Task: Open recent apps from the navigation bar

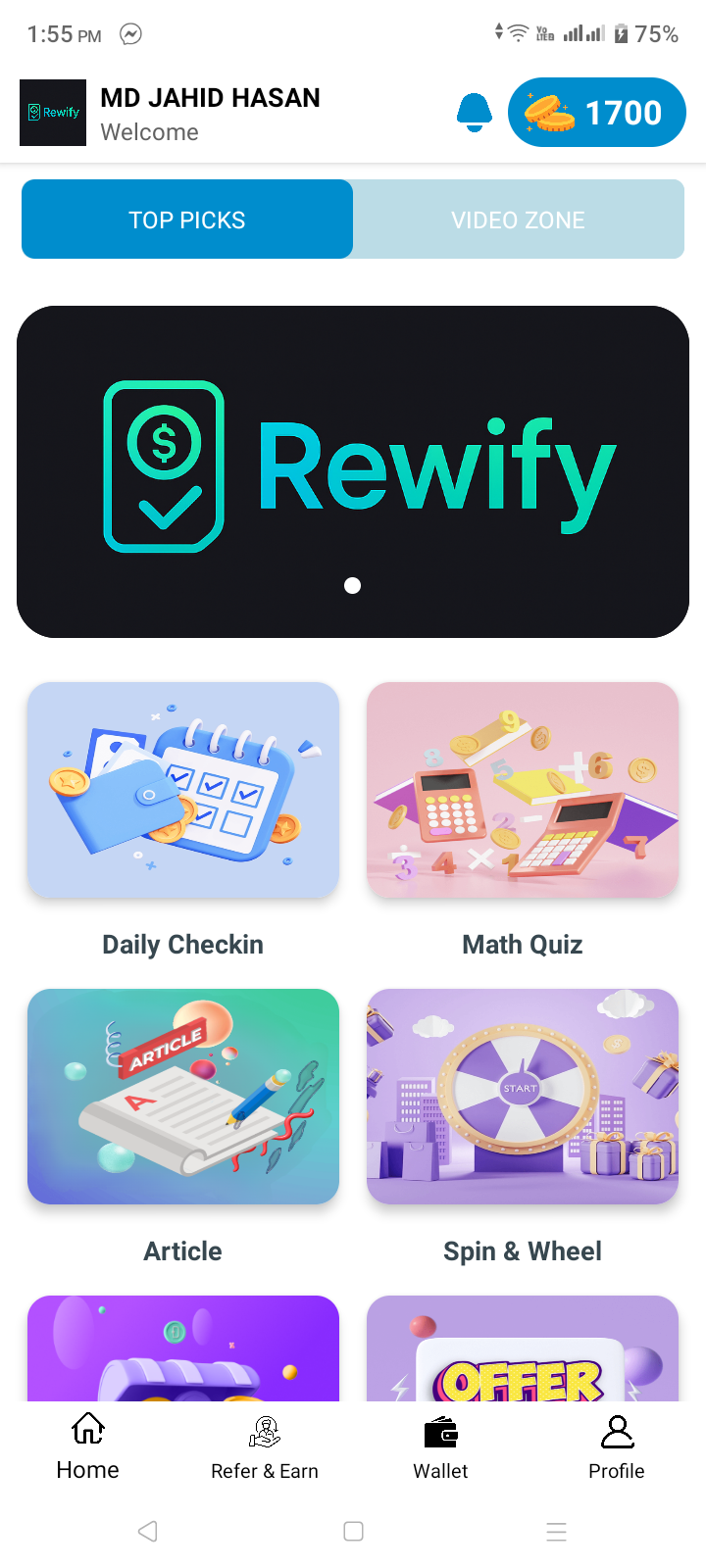Action: click(x=556, y=1531)
